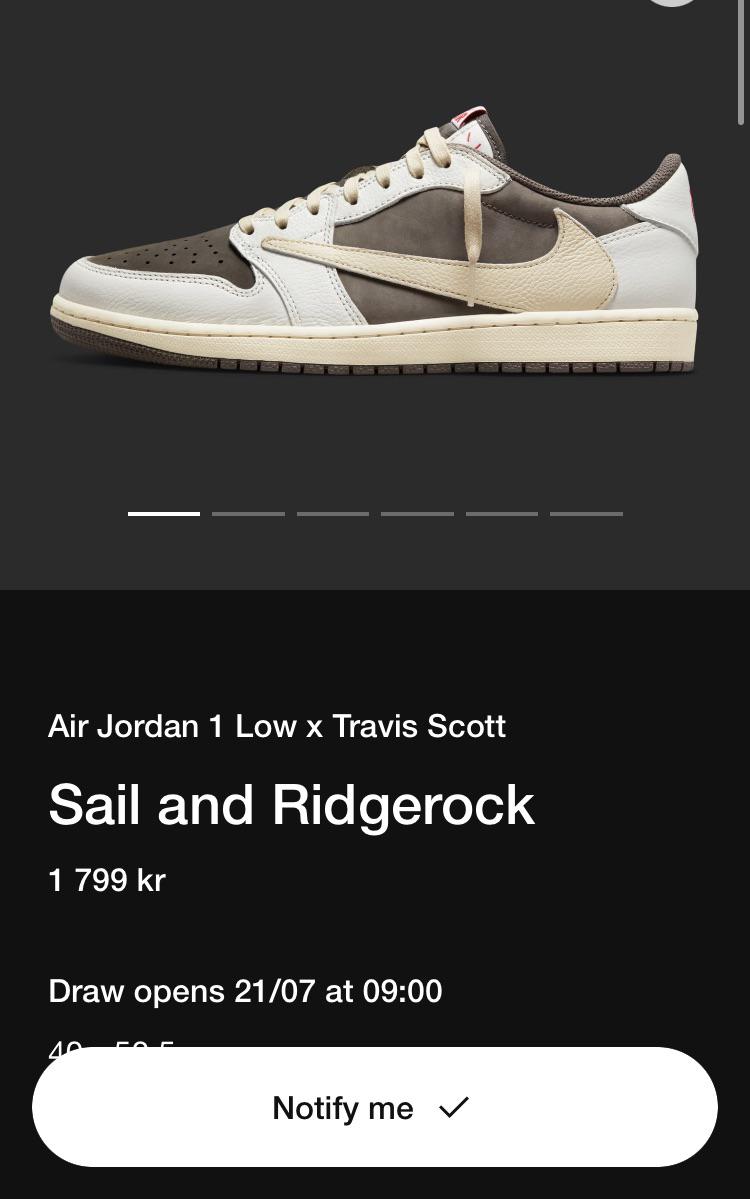Select the fifth carousel dot
750x1199 pixels.
pyautogui.click(x=502, y=513)
